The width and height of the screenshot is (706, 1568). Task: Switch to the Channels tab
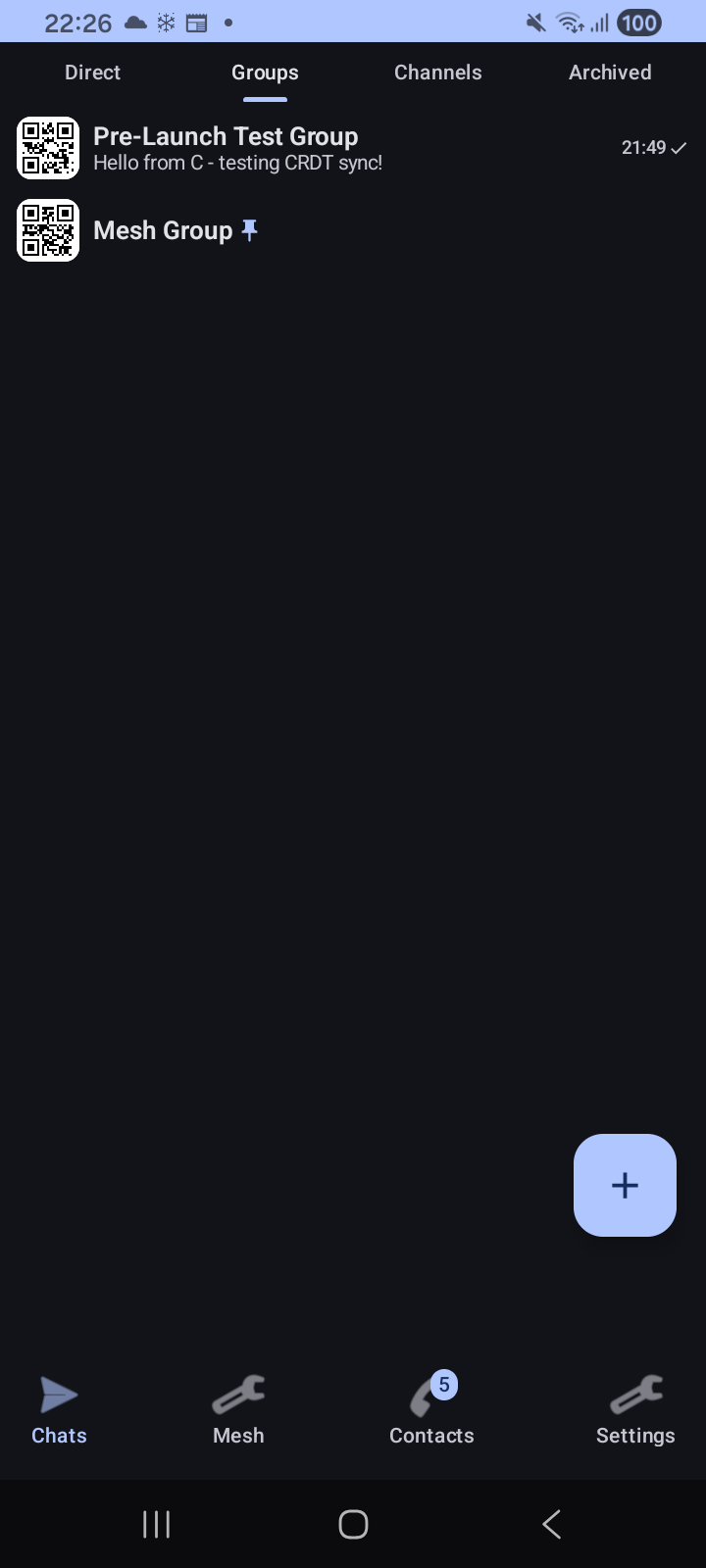(437, 72)
